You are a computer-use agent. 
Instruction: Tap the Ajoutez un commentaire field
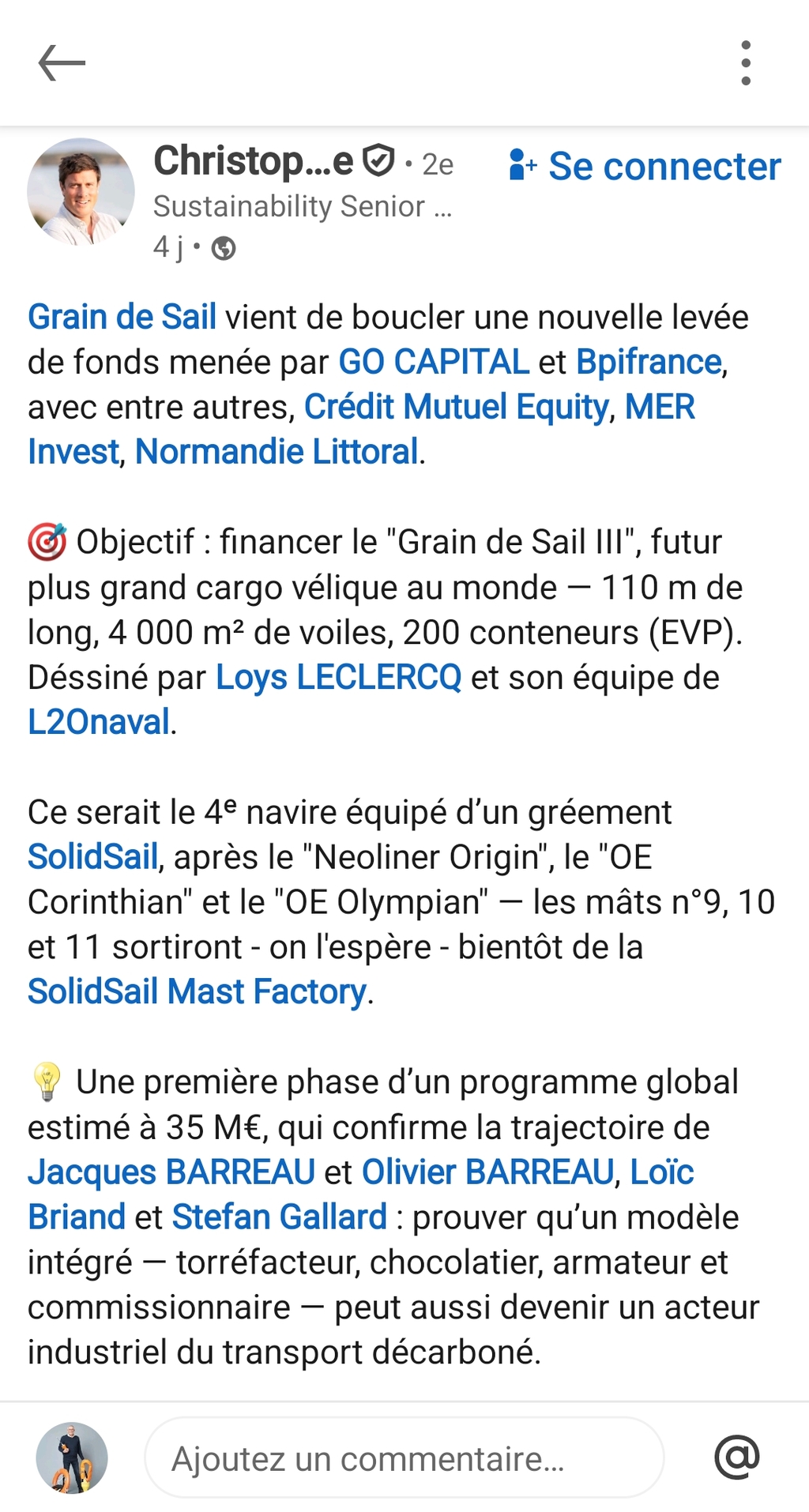click(x=404, y=1458)
